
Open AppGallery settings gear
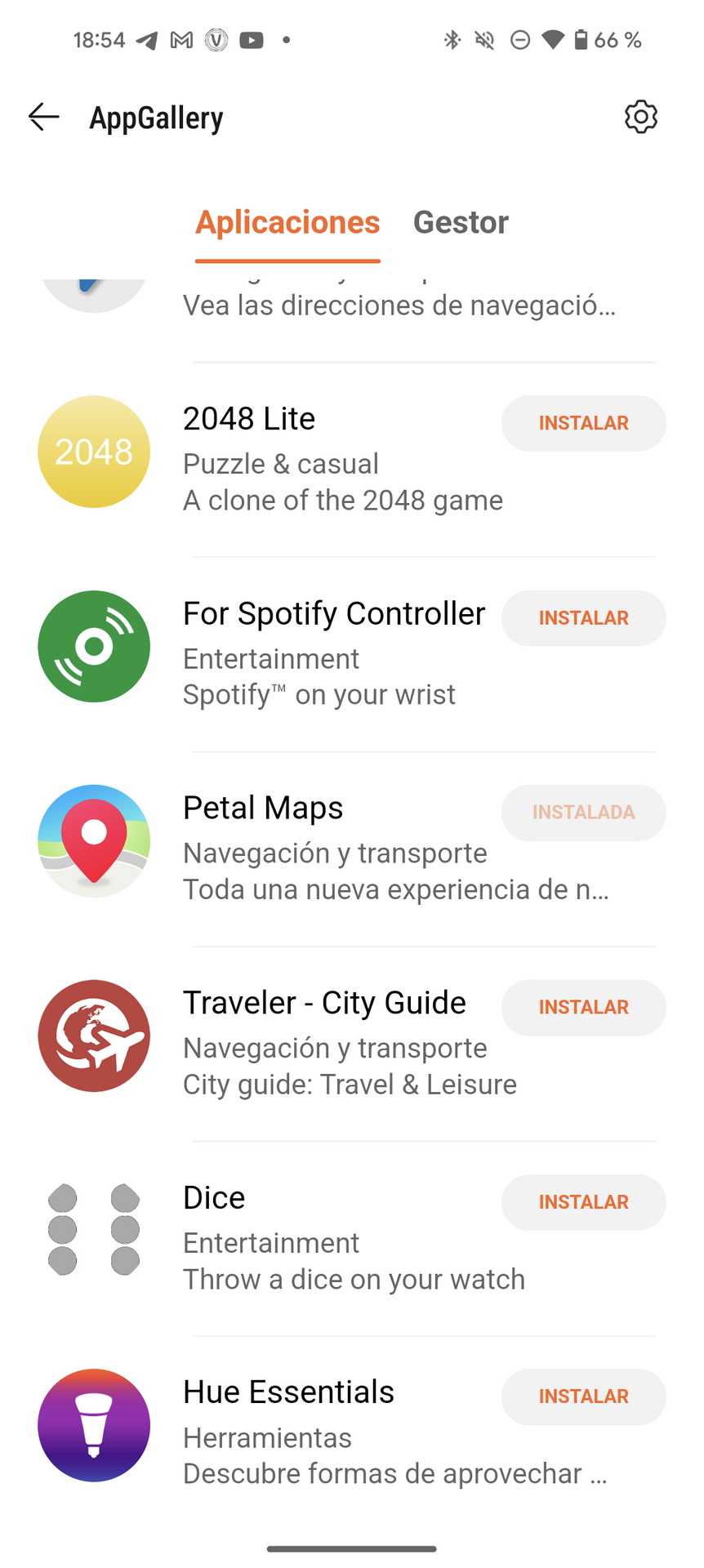(x=641, y=118)
